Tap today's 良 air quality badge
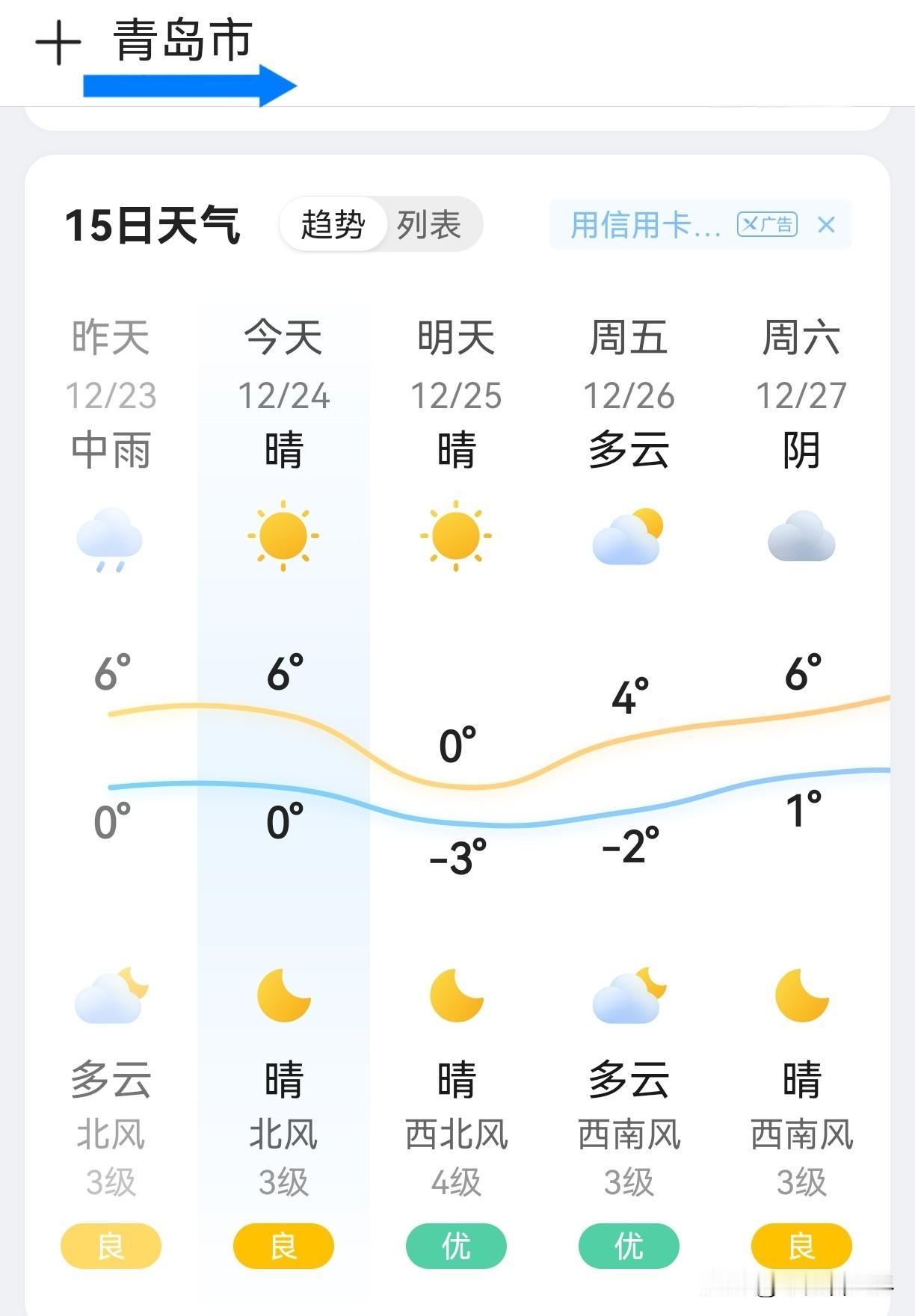915x1316 pixels. click(283, 1246)
